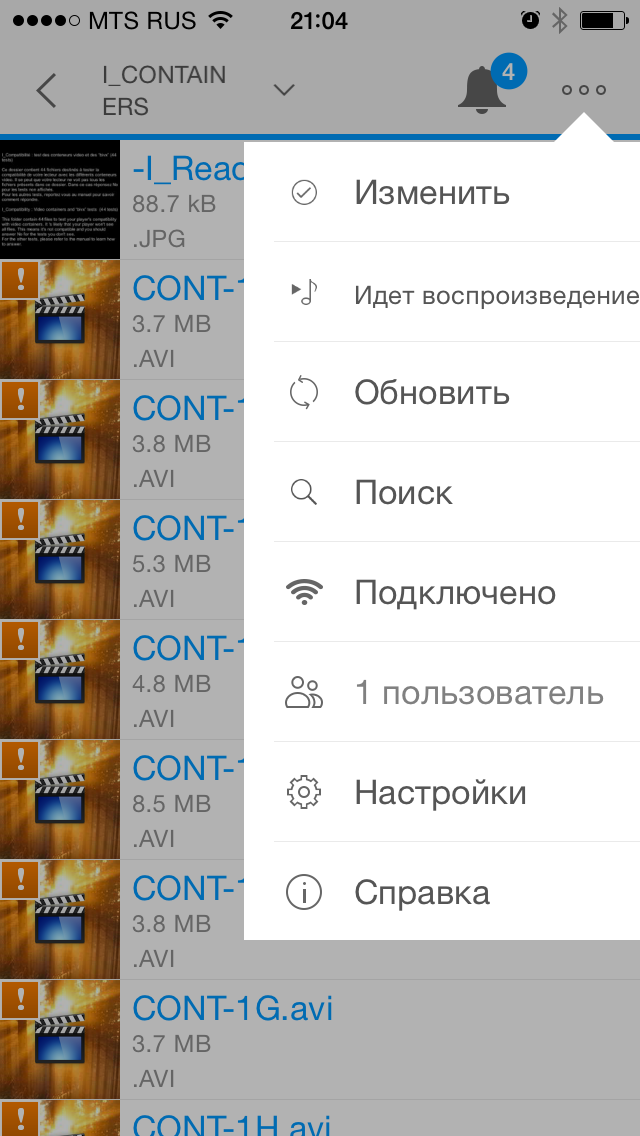Open Справка help

(422, 893)
